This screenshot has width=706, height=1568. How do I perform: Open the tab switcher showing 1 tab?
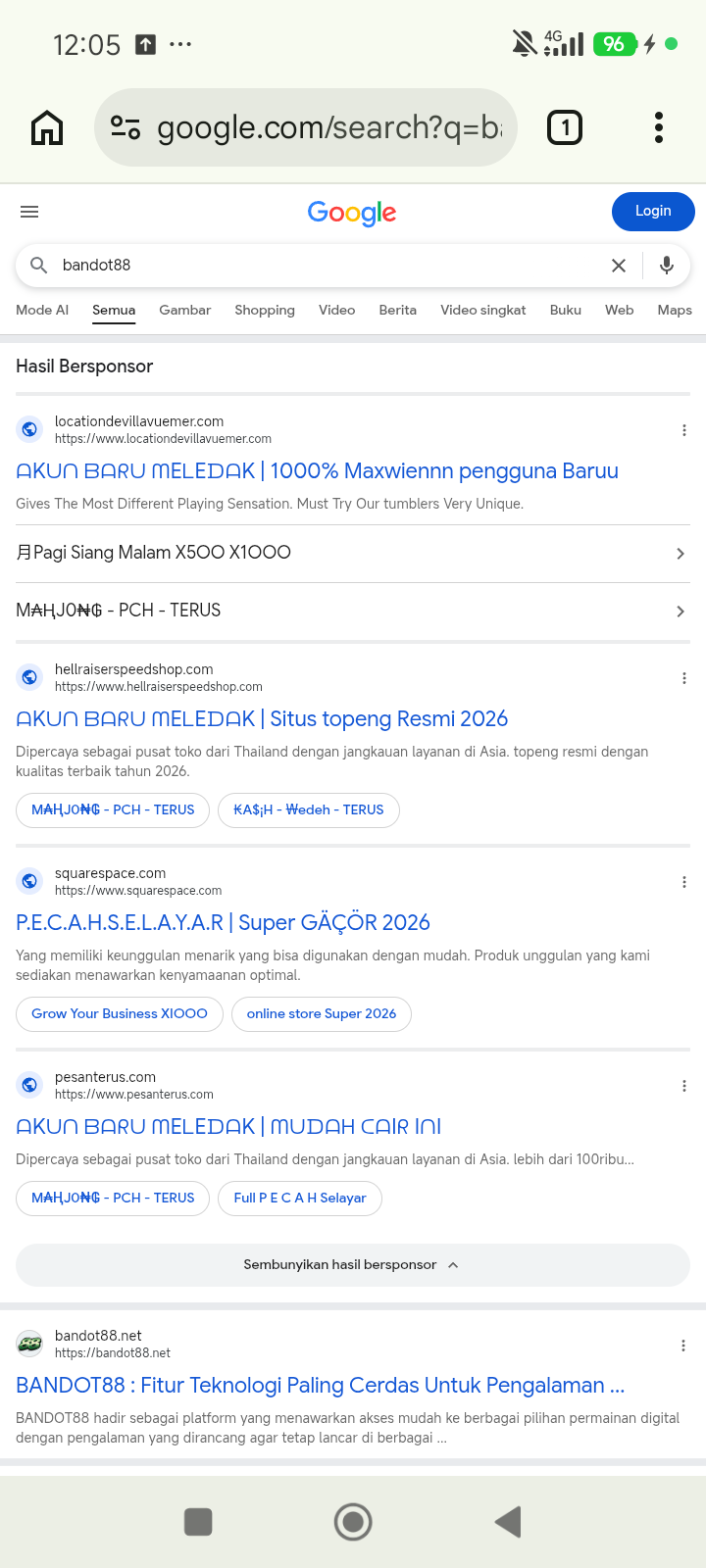[565, 127]
